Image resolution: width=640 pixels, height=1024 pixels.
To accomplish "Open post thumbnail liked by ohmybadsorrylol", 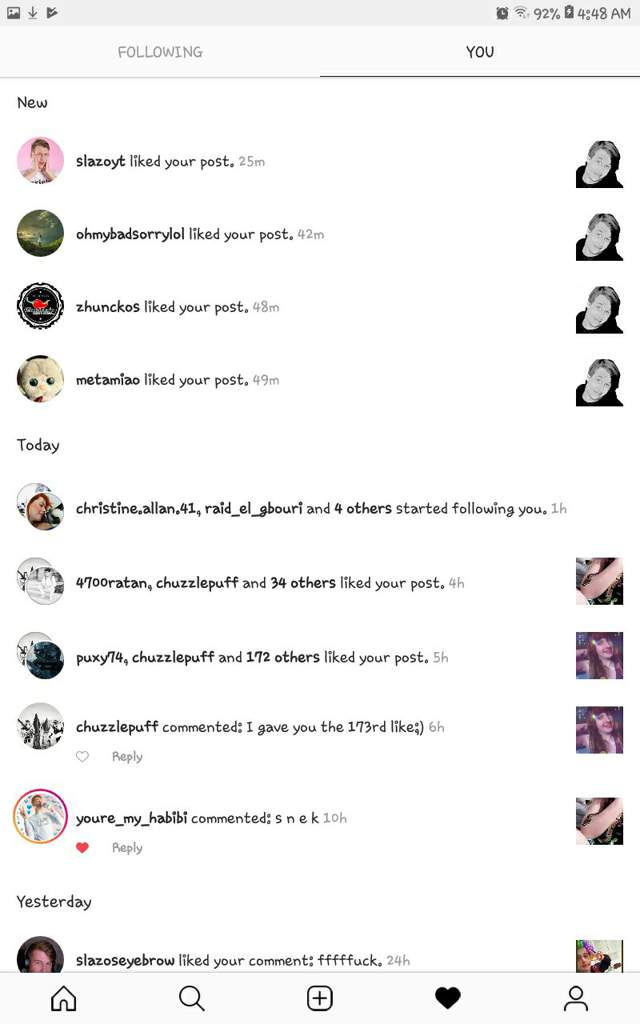I will [x=599, y=237].
